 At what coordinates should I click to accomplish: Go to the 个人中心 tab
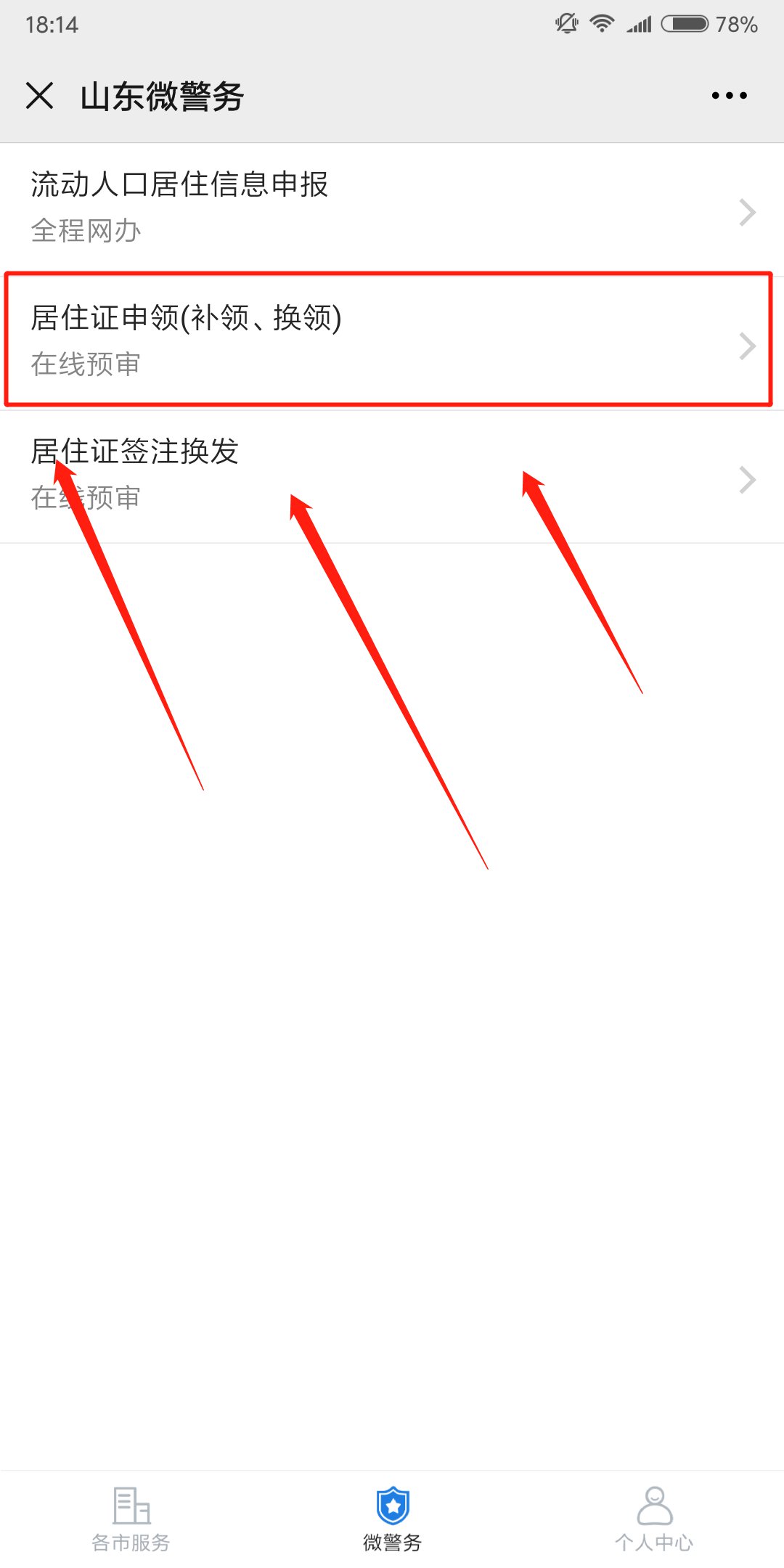pos(653,1519)
